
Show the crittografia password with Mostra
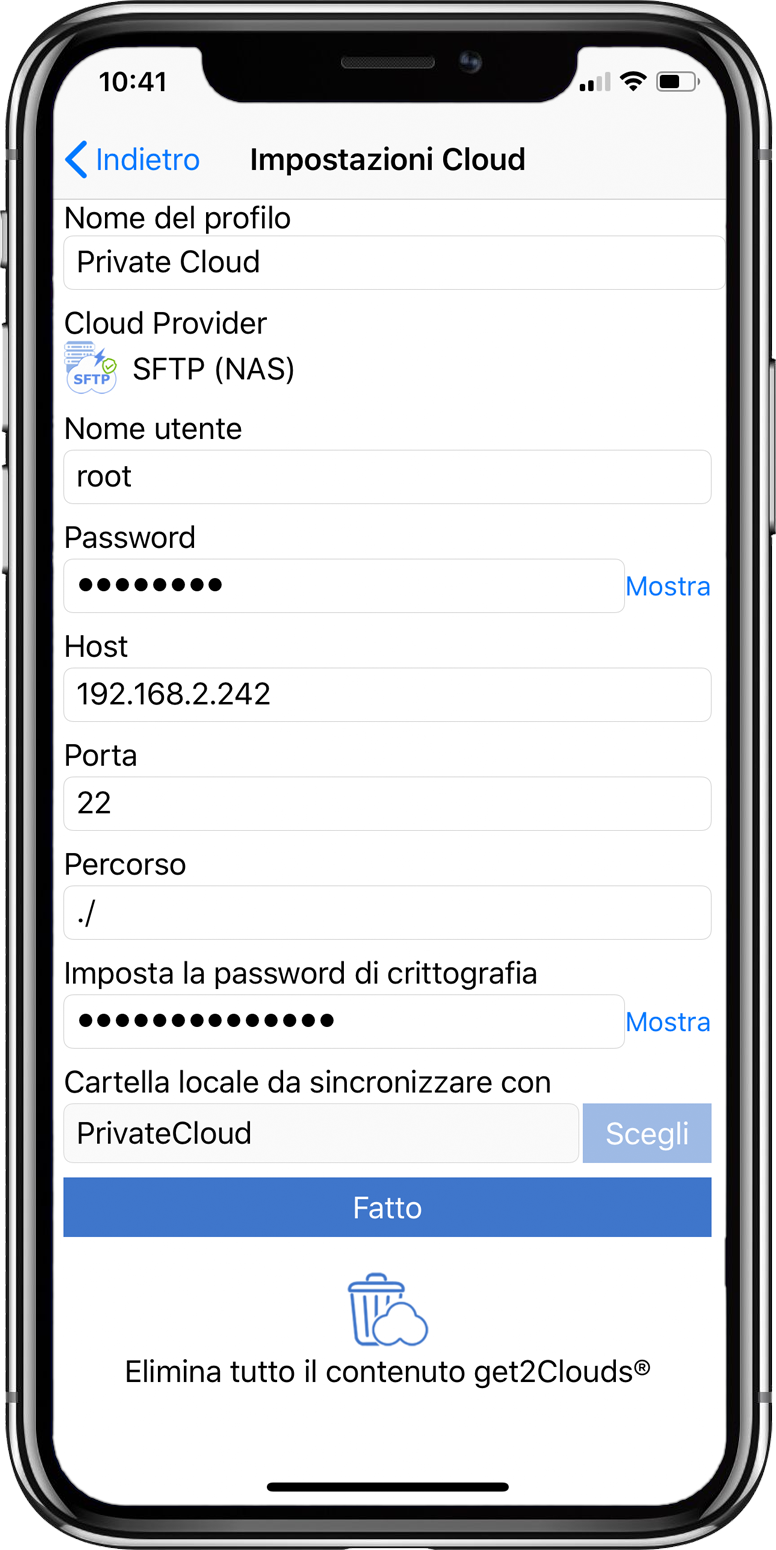(x=668, y=1022)
